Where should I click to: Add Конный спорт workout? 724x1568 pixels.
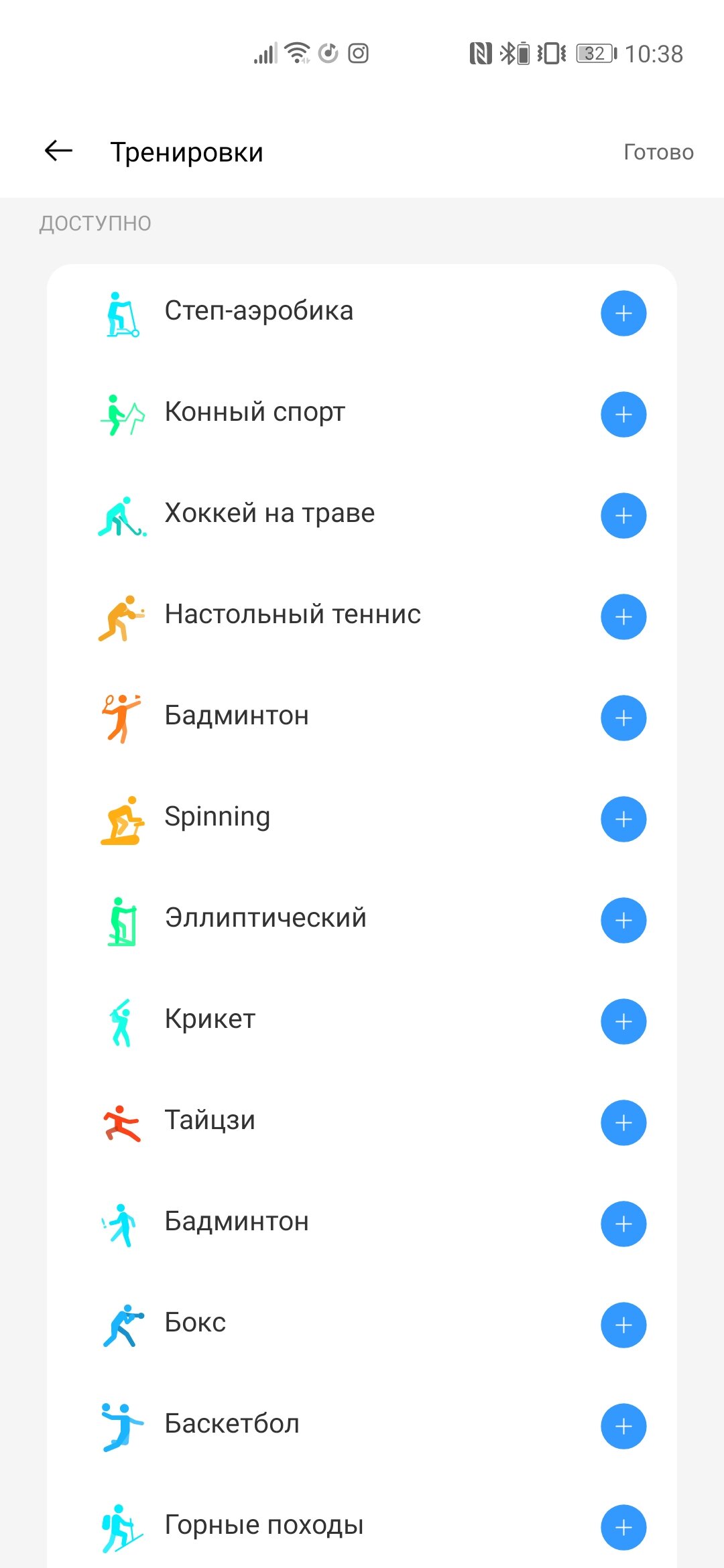(x=623, y=414)
